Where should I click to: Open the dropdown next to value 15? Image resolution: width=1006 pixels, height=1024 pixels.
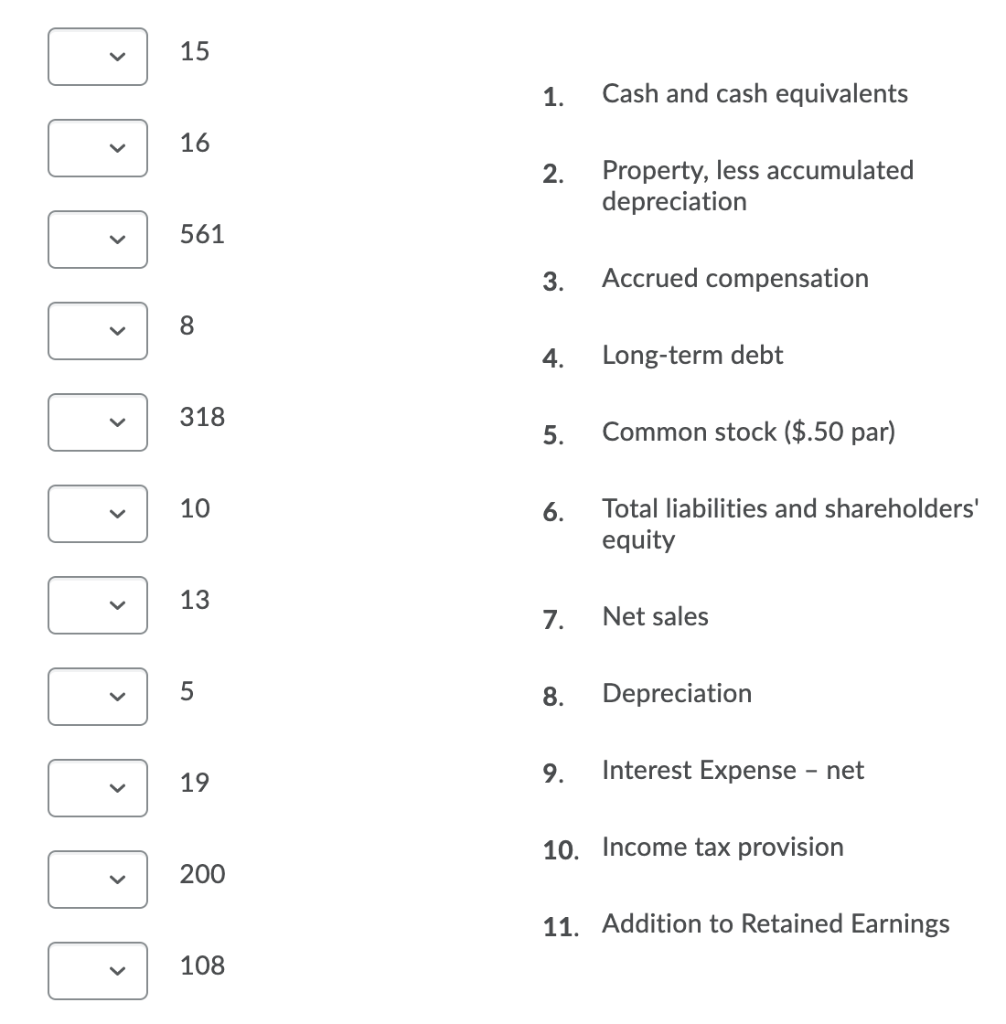(x=97, y=57)
